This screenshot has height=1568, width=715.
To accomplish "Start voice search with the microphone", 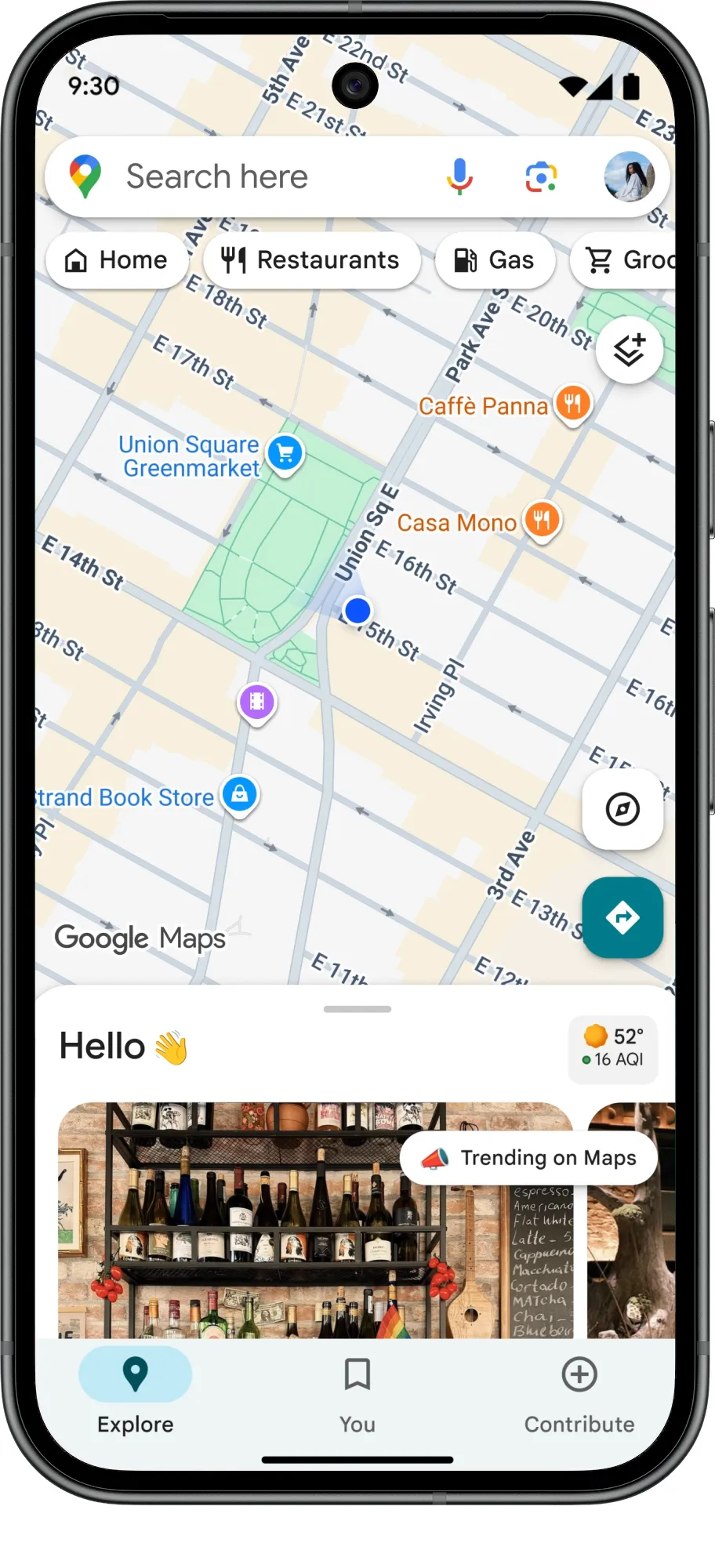I will 459,177.
